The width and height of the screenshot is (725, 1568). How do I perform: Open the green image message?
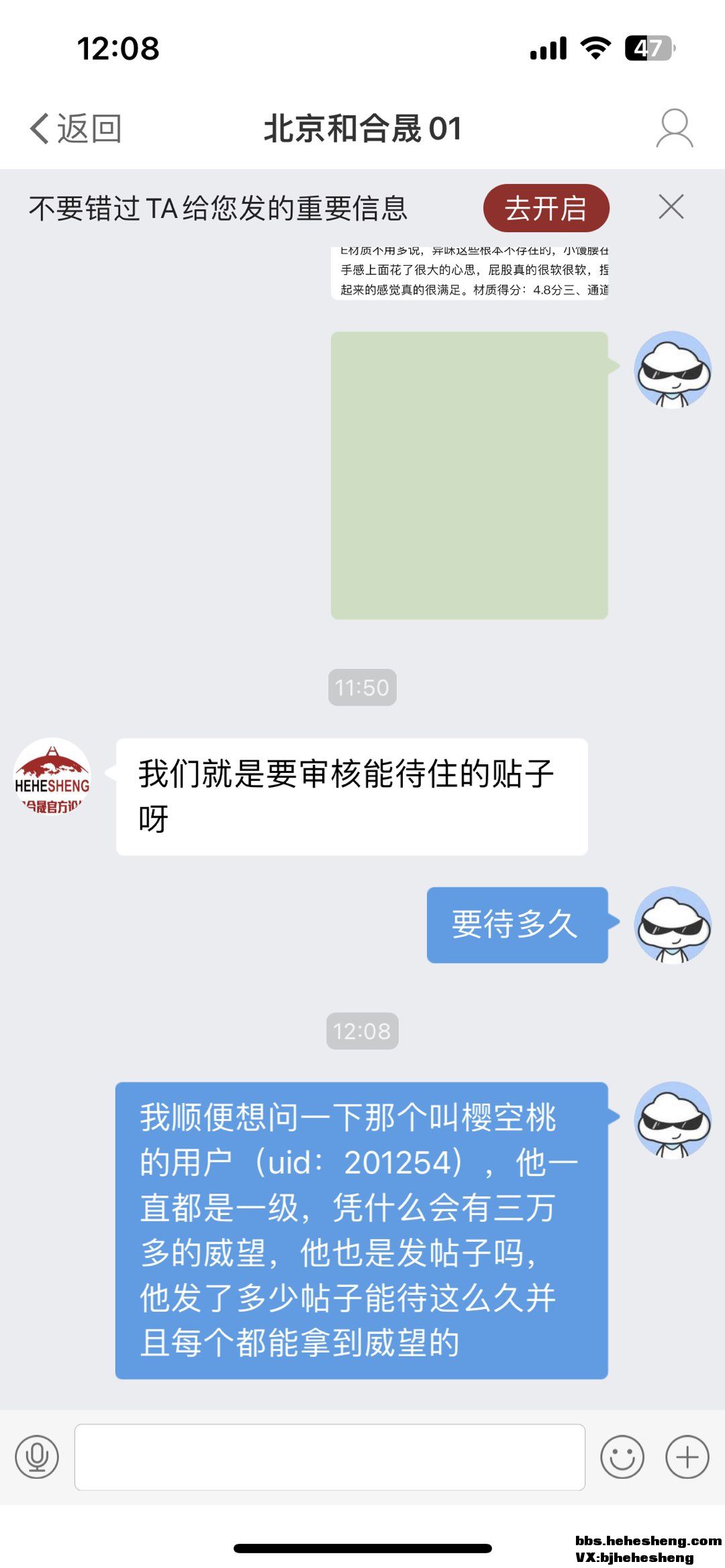click(469, 475)
